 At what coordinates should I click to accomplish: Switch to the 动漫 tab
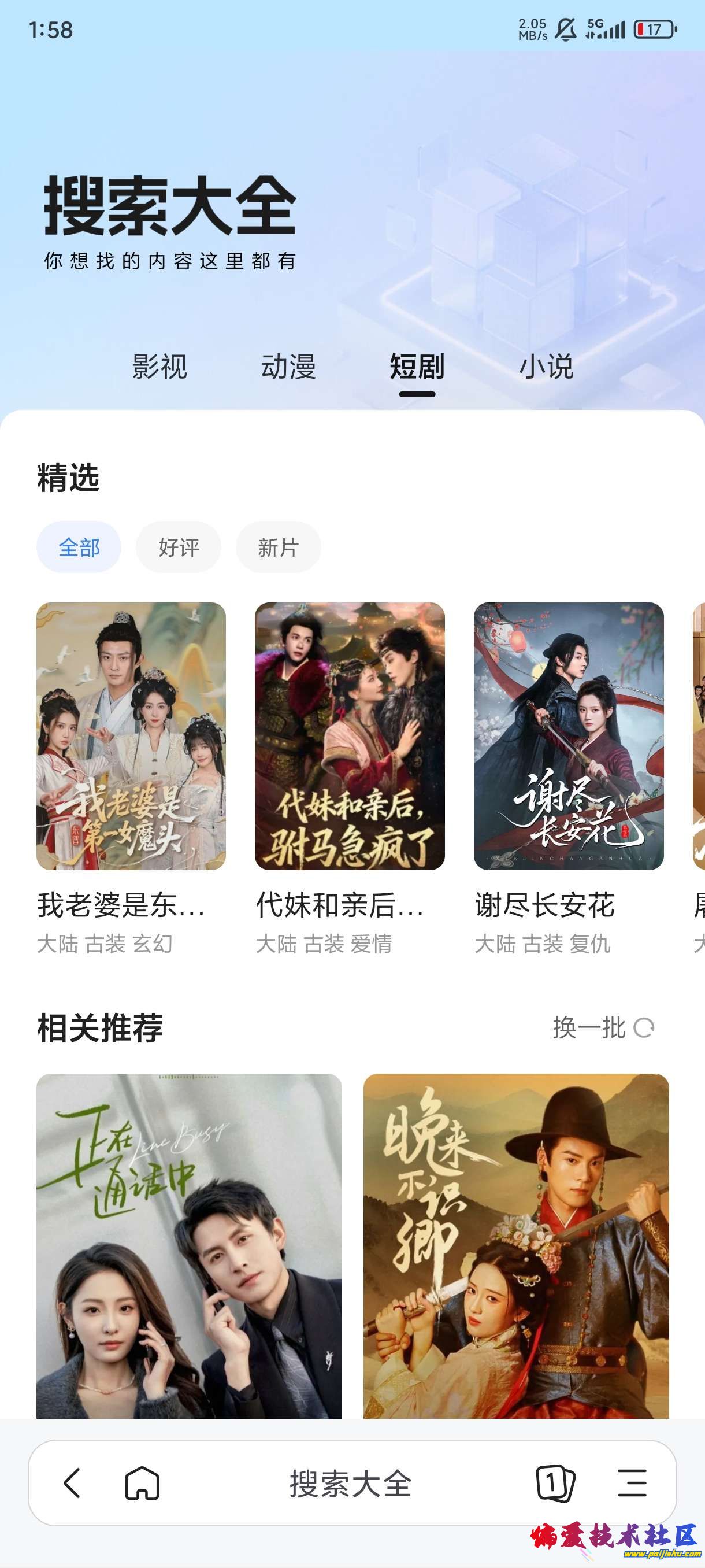288,367
